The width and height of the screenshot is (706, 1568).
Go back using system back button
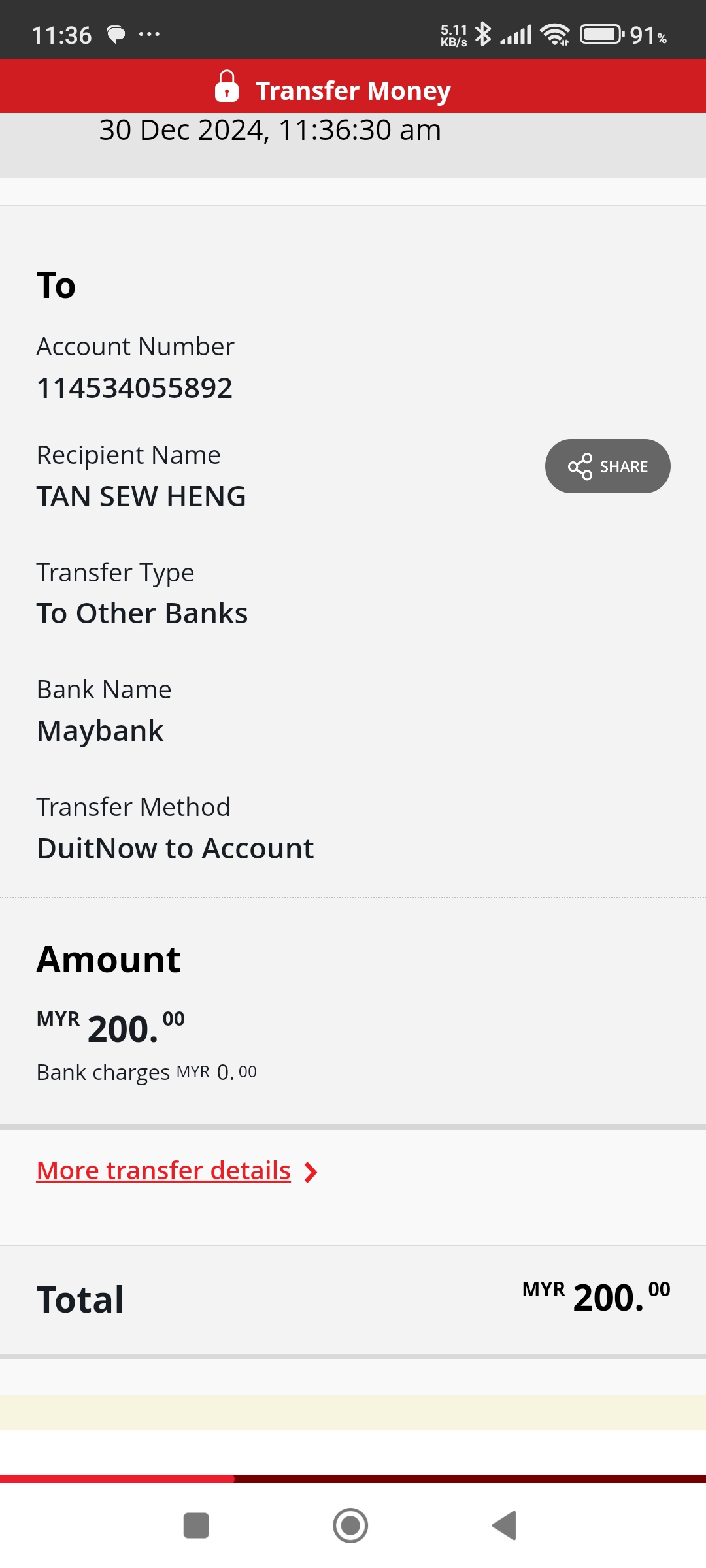(505, 1526)
